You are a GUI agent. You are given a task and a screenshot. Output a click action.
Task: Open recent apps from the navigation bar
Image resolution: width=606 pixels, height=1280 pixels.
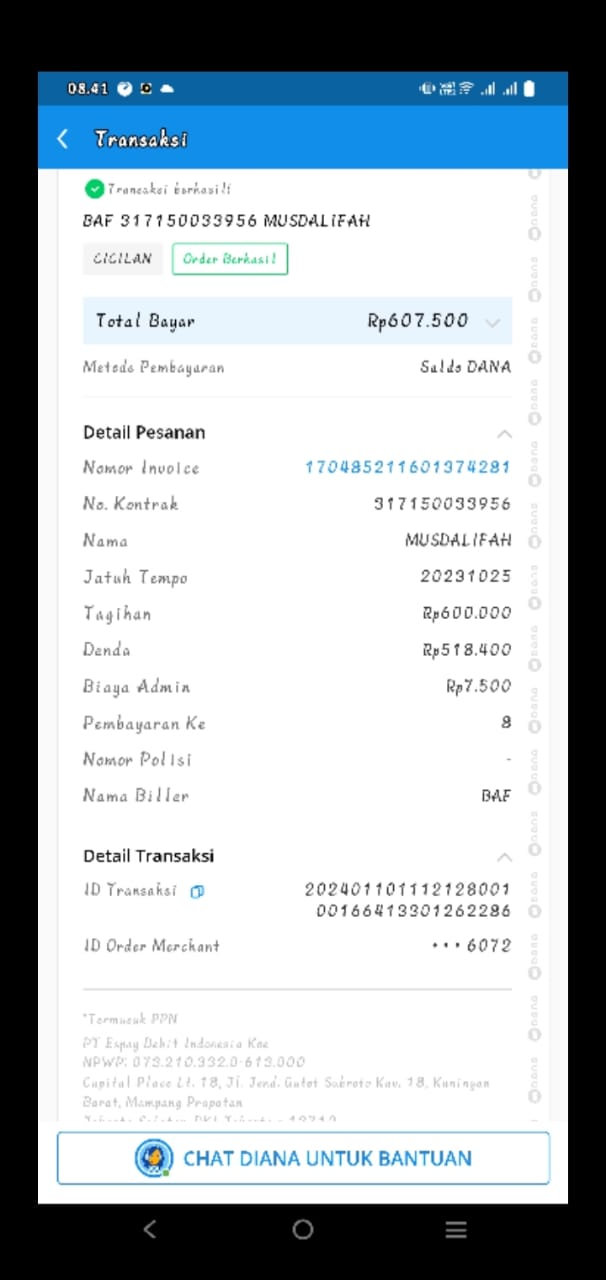click(x=456, y=1230)
